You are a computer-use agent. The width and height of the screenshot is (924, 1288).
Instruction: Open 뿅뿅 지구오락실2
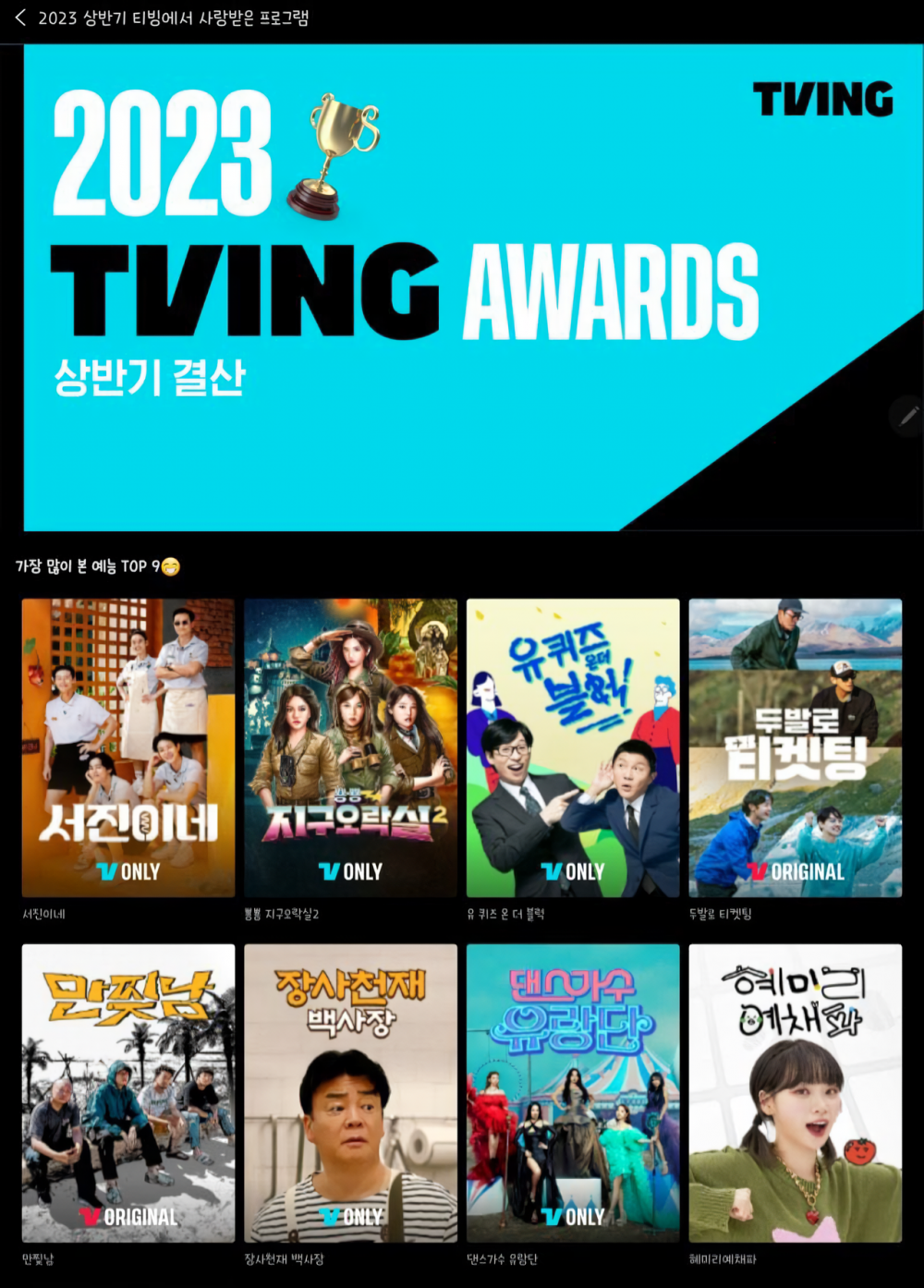pyautogui.click(x=350, y=747)
